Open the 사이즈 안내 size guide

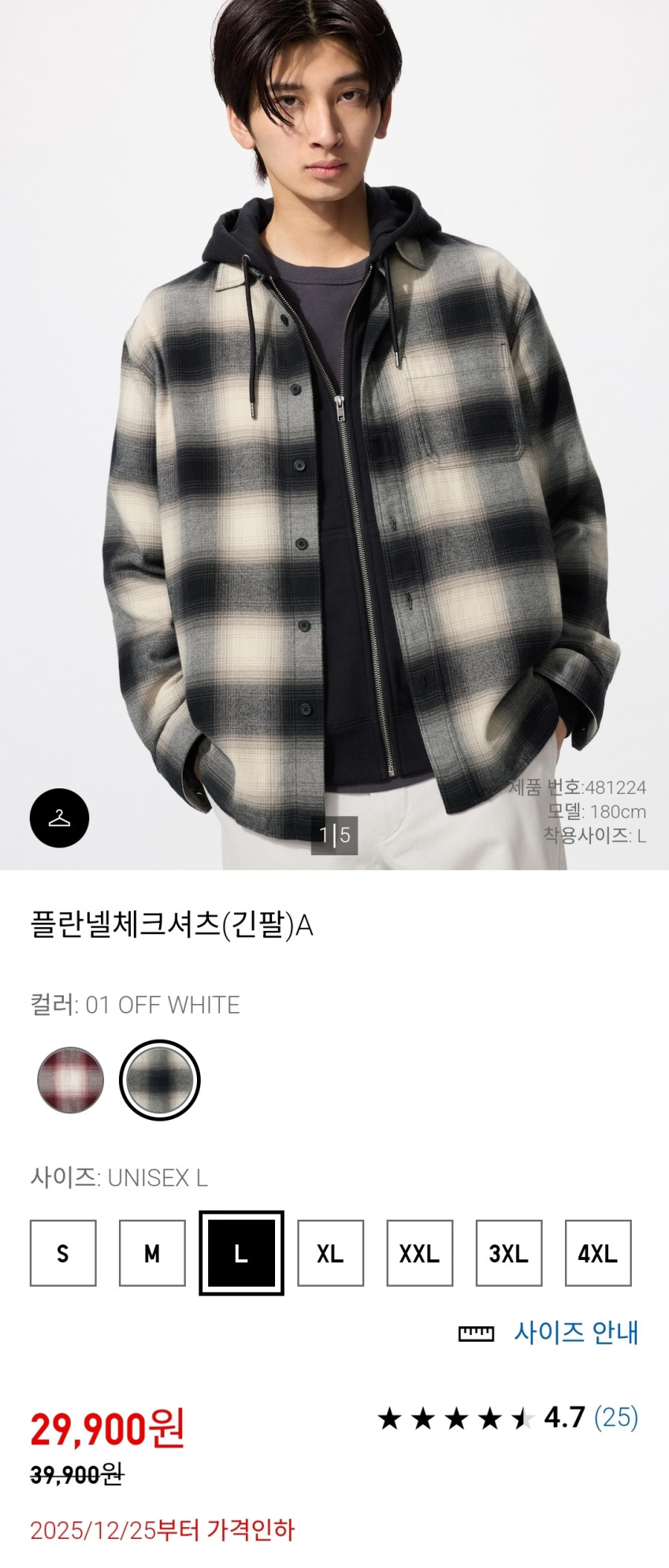pos(575,1333)
